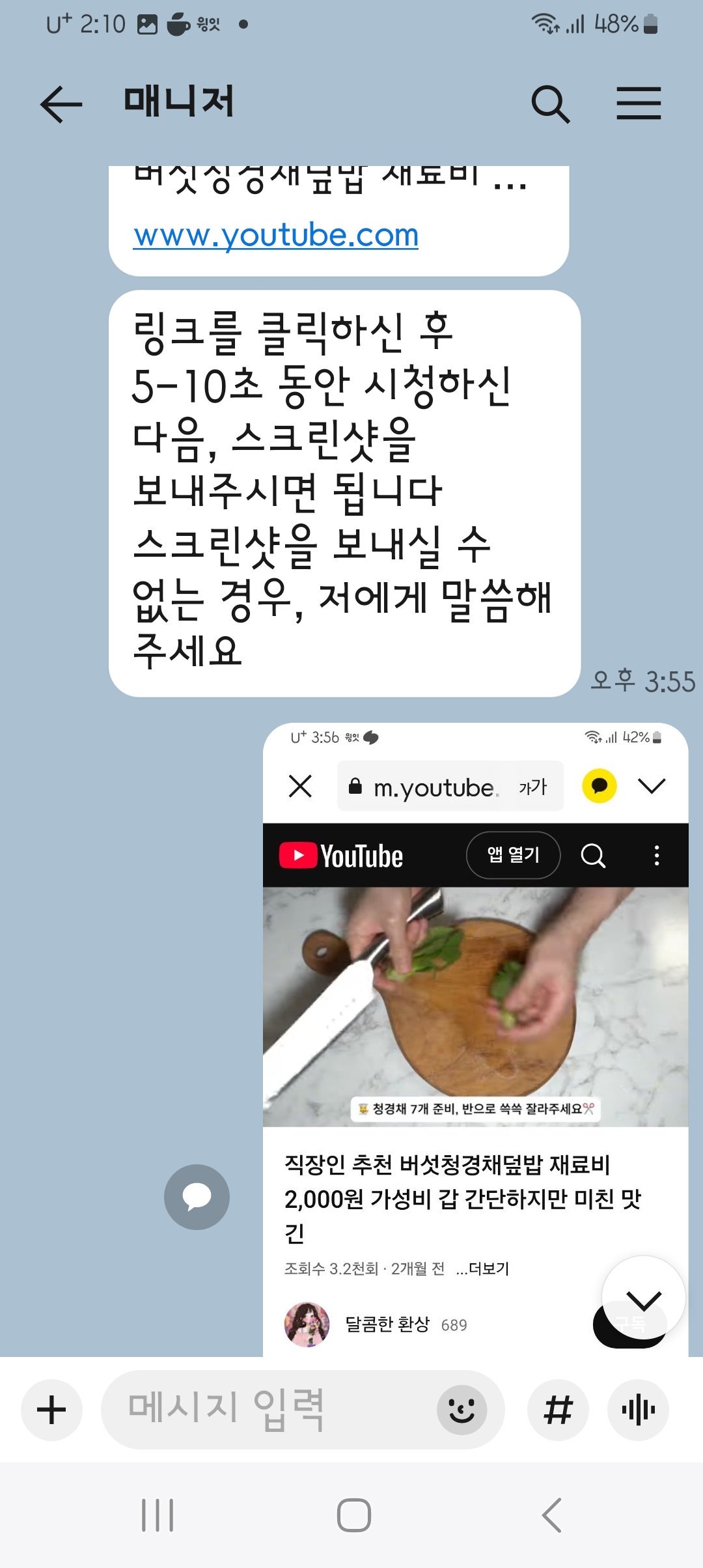Open the www.youtube.com link
703x1568 pixels.
point(276,235)
